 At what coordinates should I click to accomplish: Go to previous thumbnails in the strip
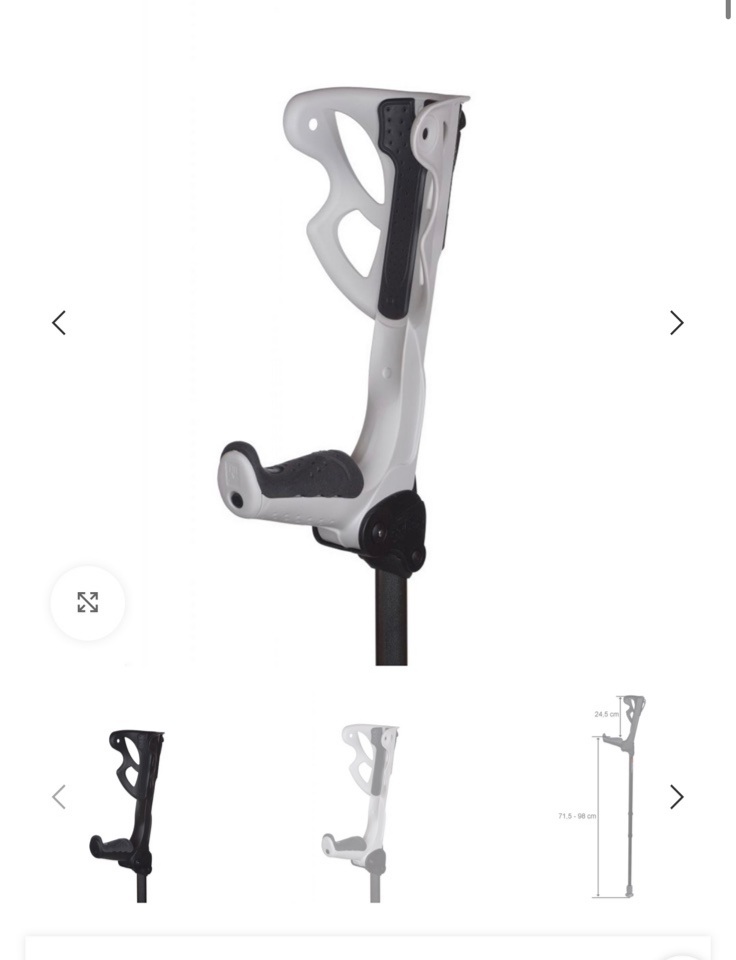pyautogui.click(x=59, y=797)
